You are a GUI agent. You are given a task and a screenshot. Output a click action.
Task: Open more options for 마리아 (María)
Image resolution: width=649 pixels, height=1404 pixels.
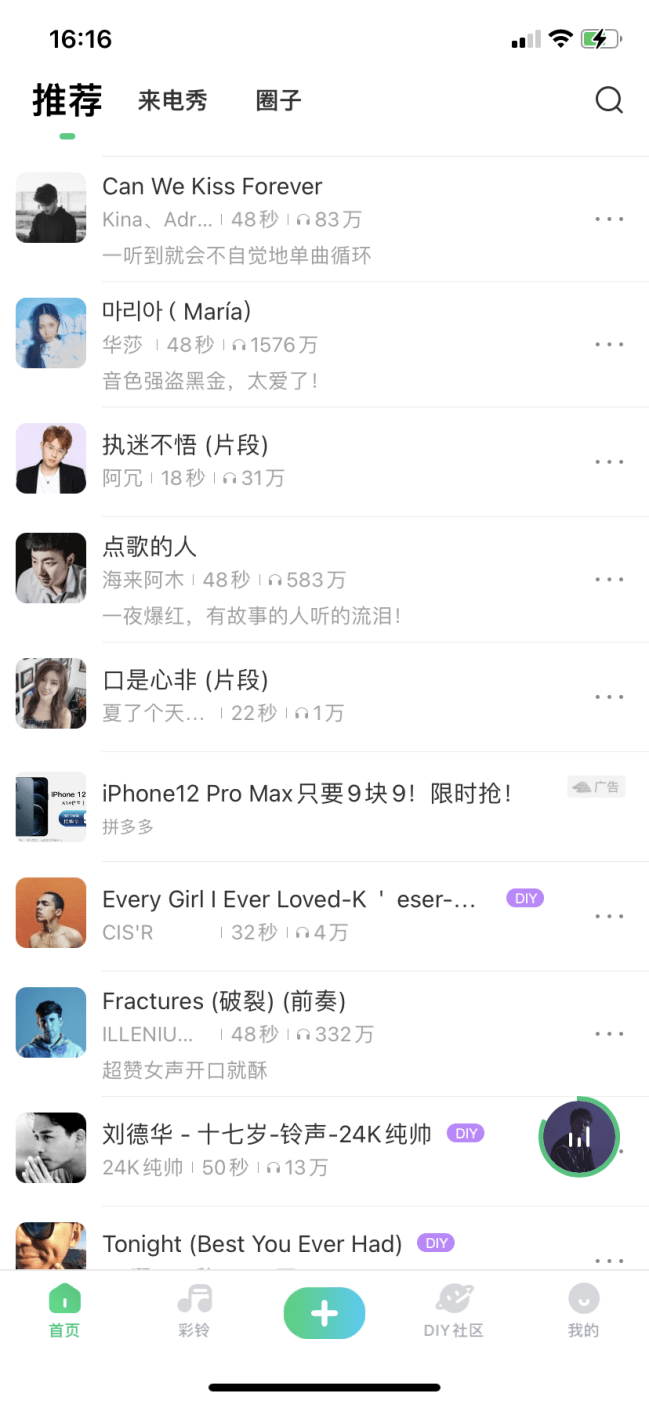coord(609,345)
